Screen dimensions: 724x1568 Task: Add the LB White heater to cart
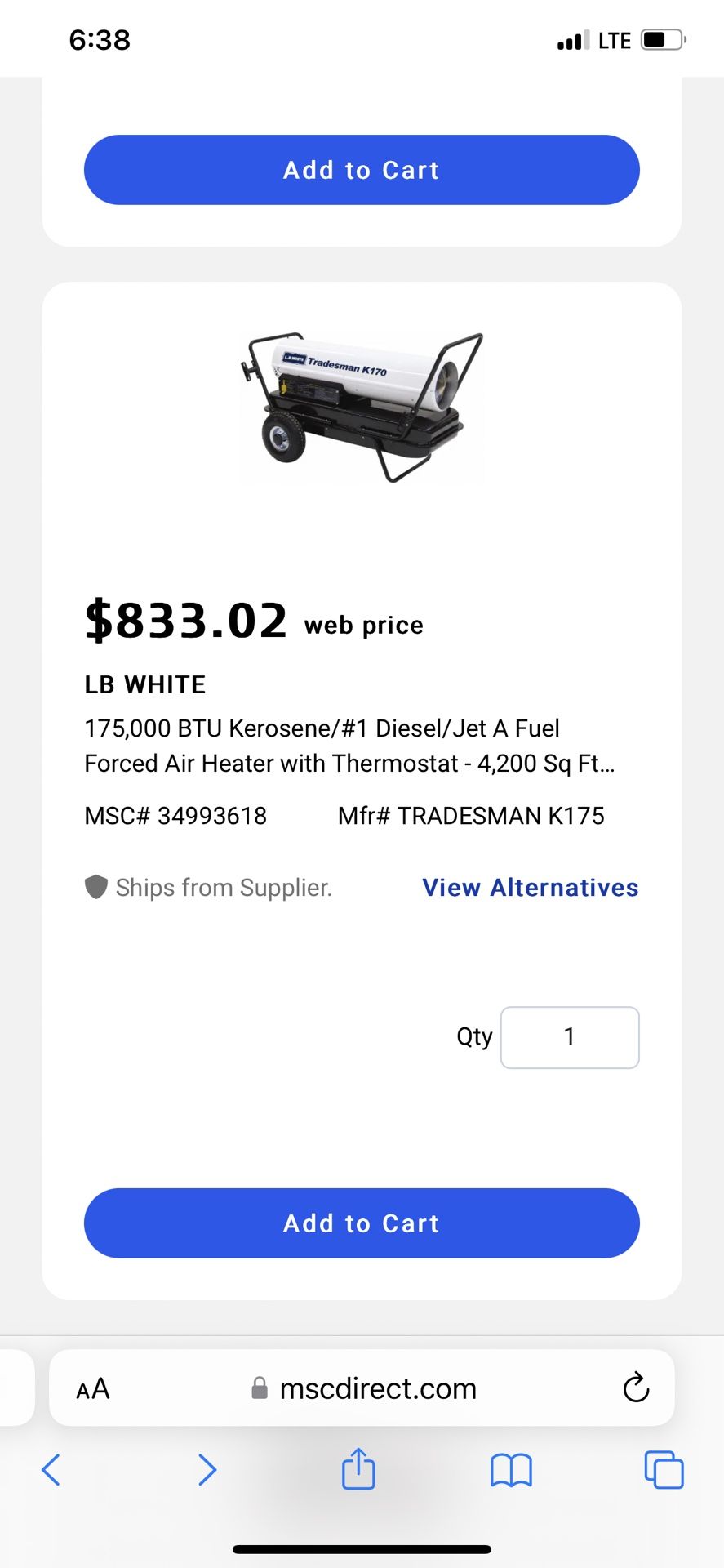(362, 1223)
